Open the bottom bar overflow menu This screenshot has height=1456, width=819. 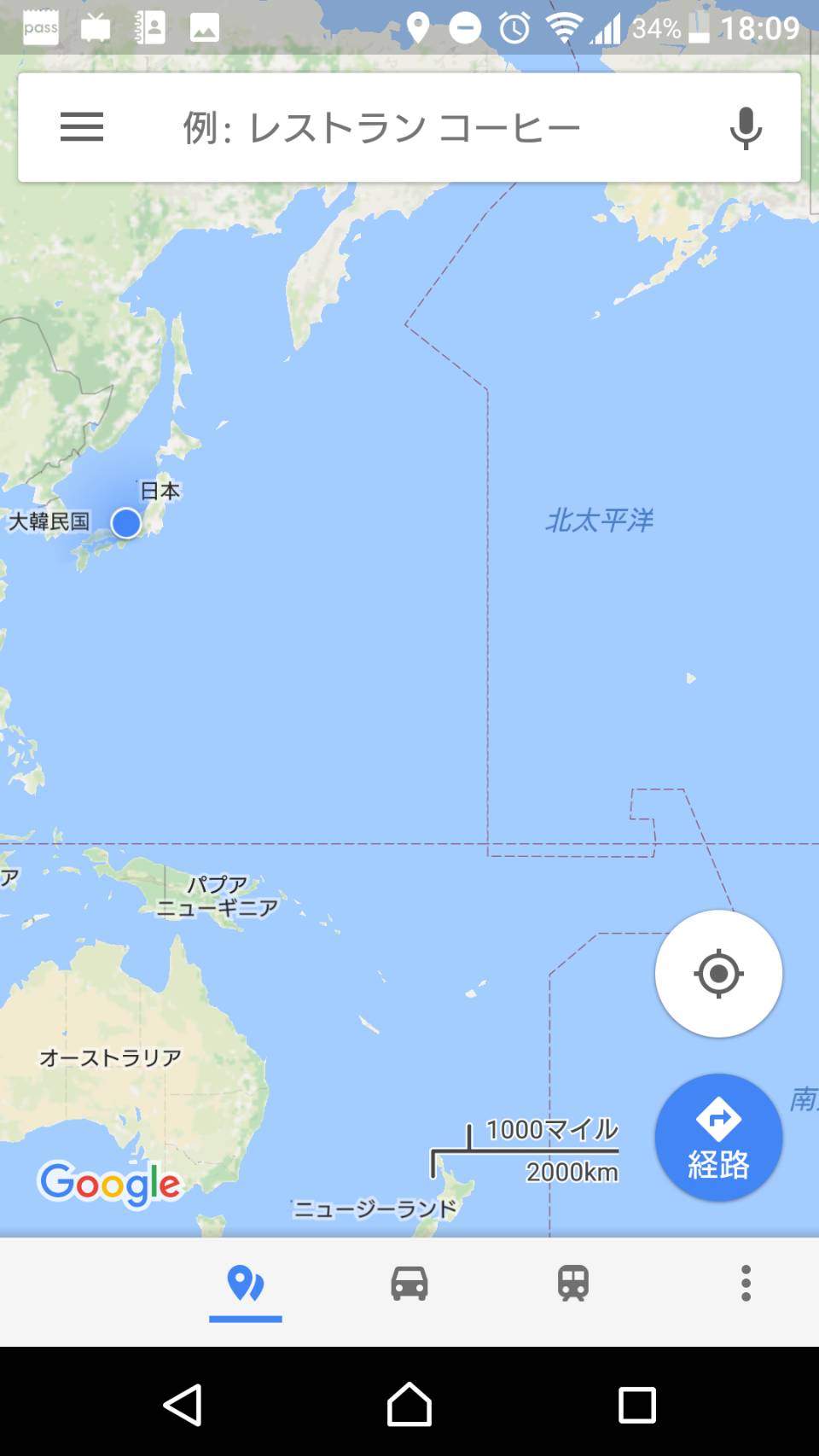(x=746, y=1283)
